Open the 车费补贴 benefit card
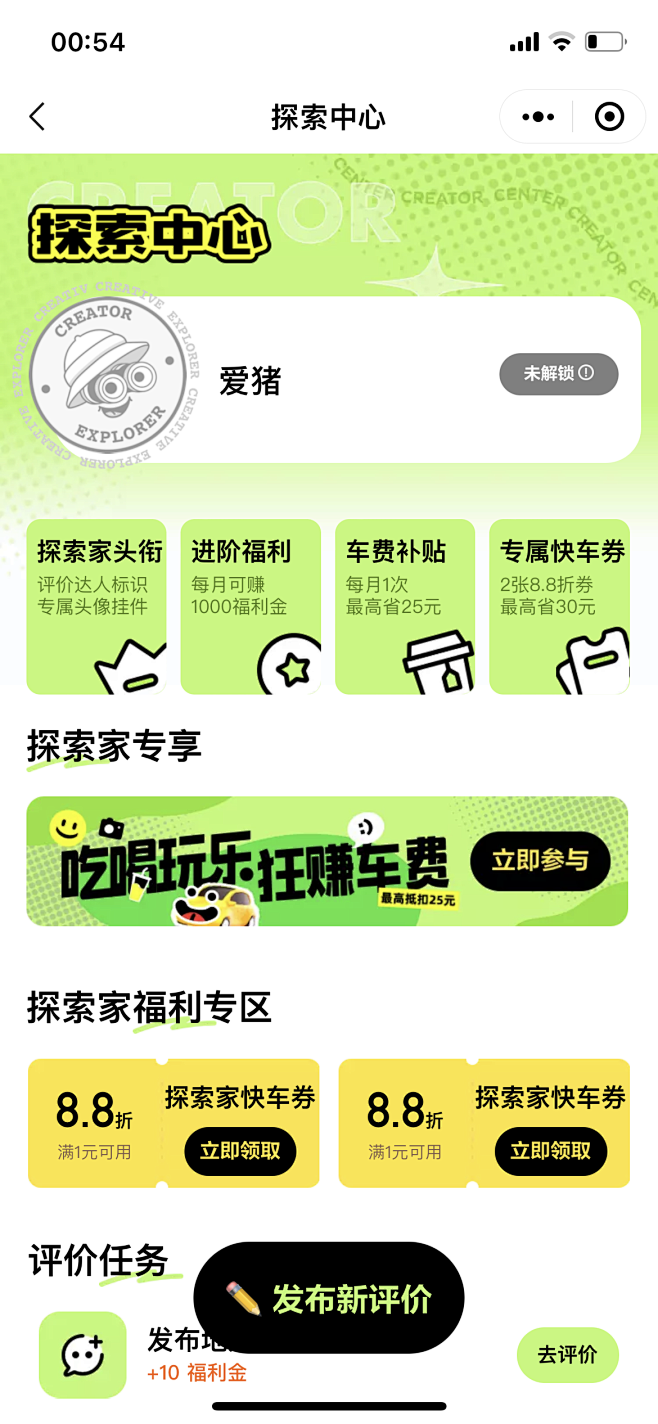The height and width of the screenshot is (1424, 658). pos(405,606)
